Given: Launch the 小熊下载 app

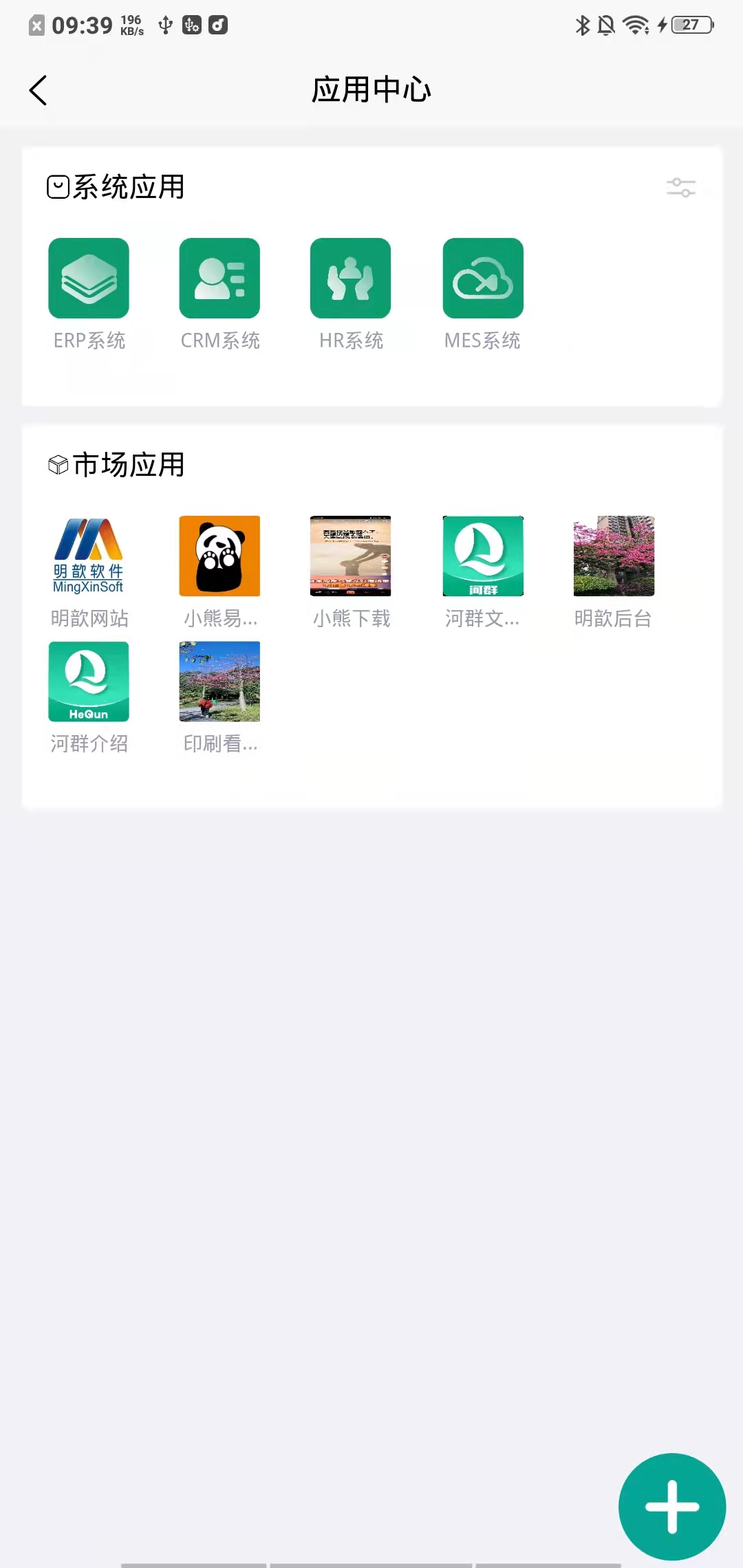Looking at the screenshot, I should point(351,556).
